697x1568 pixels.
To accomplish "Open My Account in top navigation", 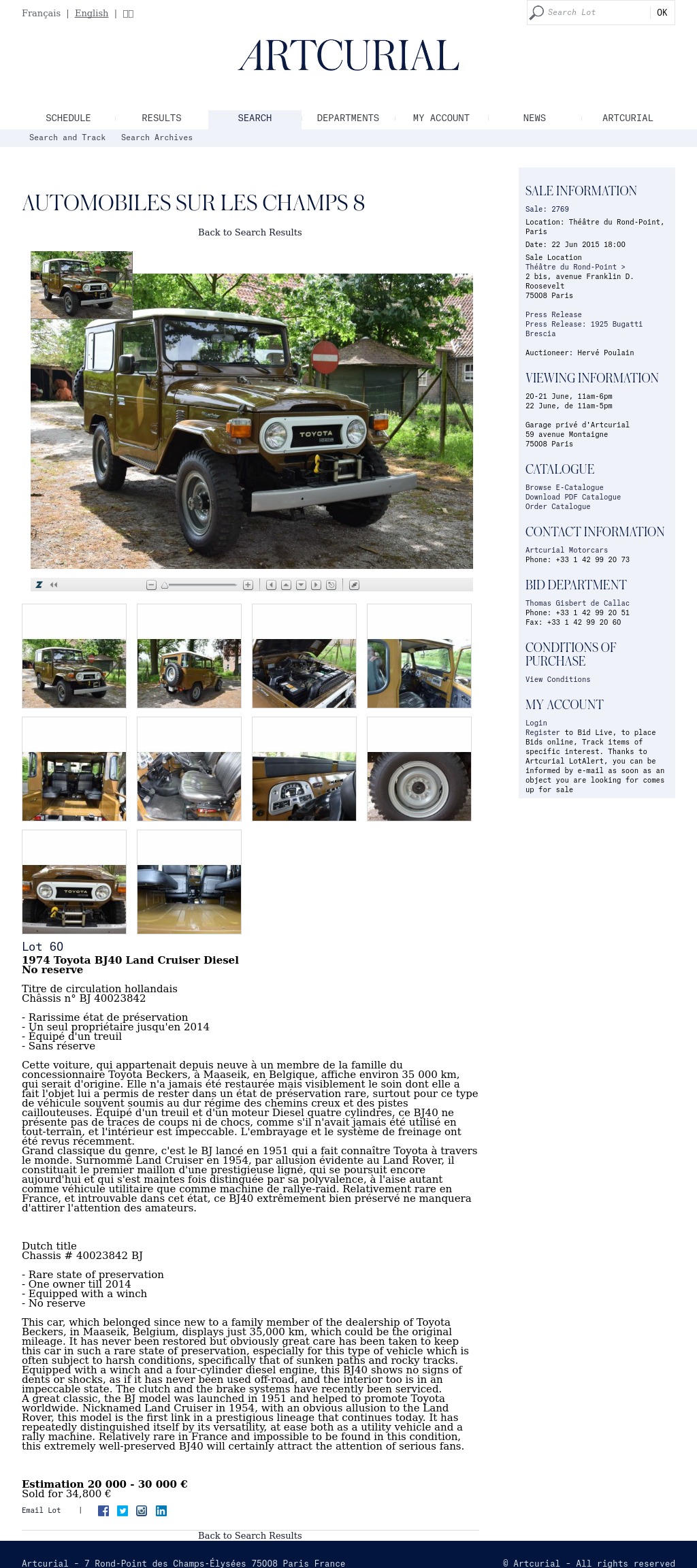I will [441, 118].
